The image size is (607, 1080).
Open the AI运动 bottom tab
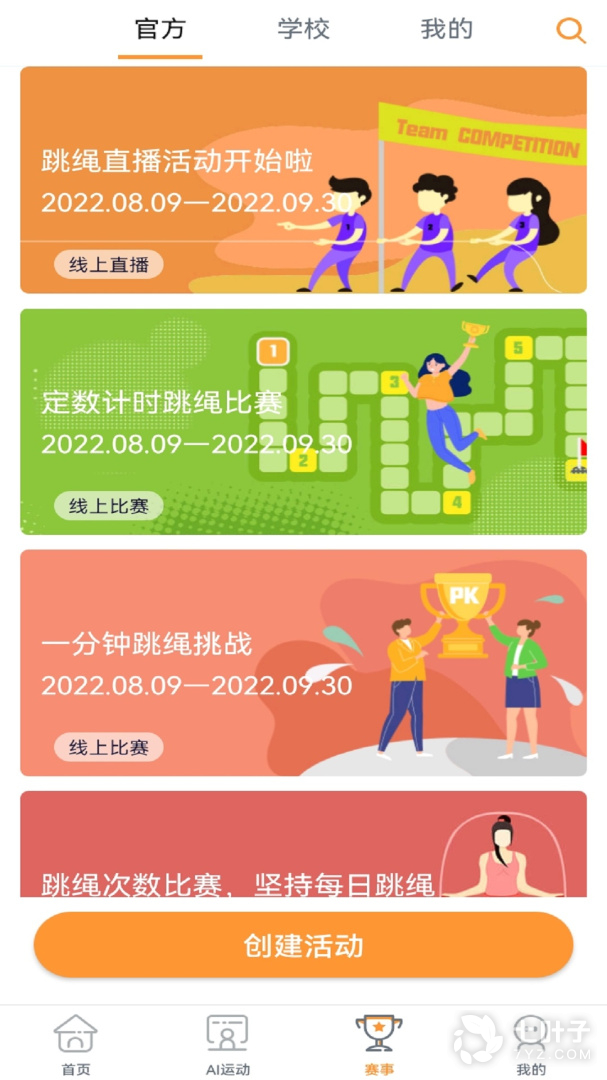click(x=227, y=1044)
